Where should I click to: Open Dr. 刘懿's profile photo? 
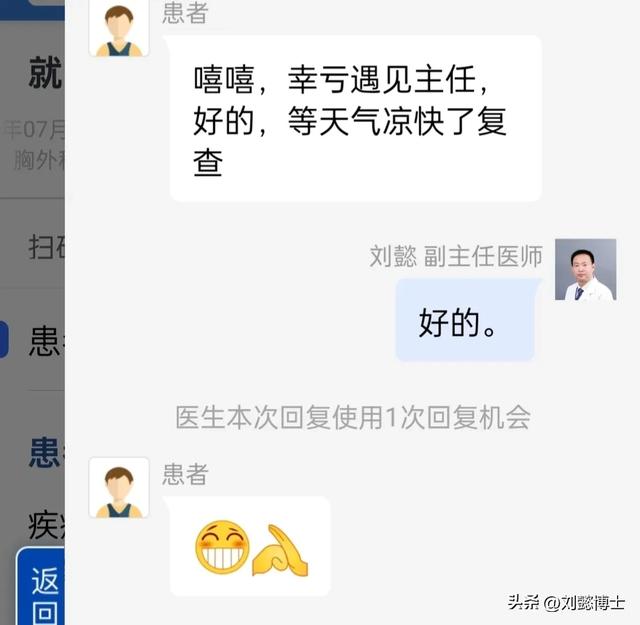(585, 270)
